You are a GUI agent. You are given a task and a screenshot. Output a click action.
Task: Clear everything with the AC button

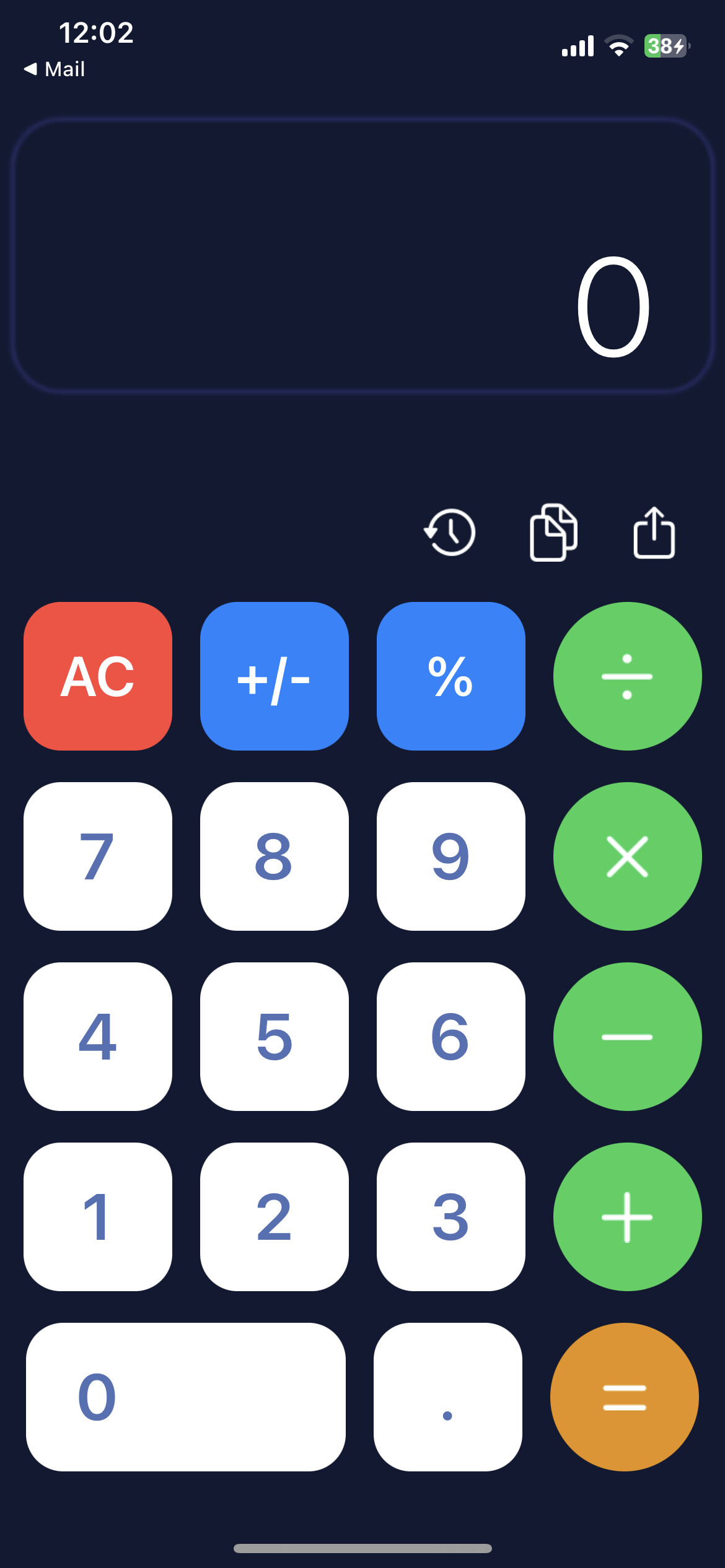tap(98, 676)
